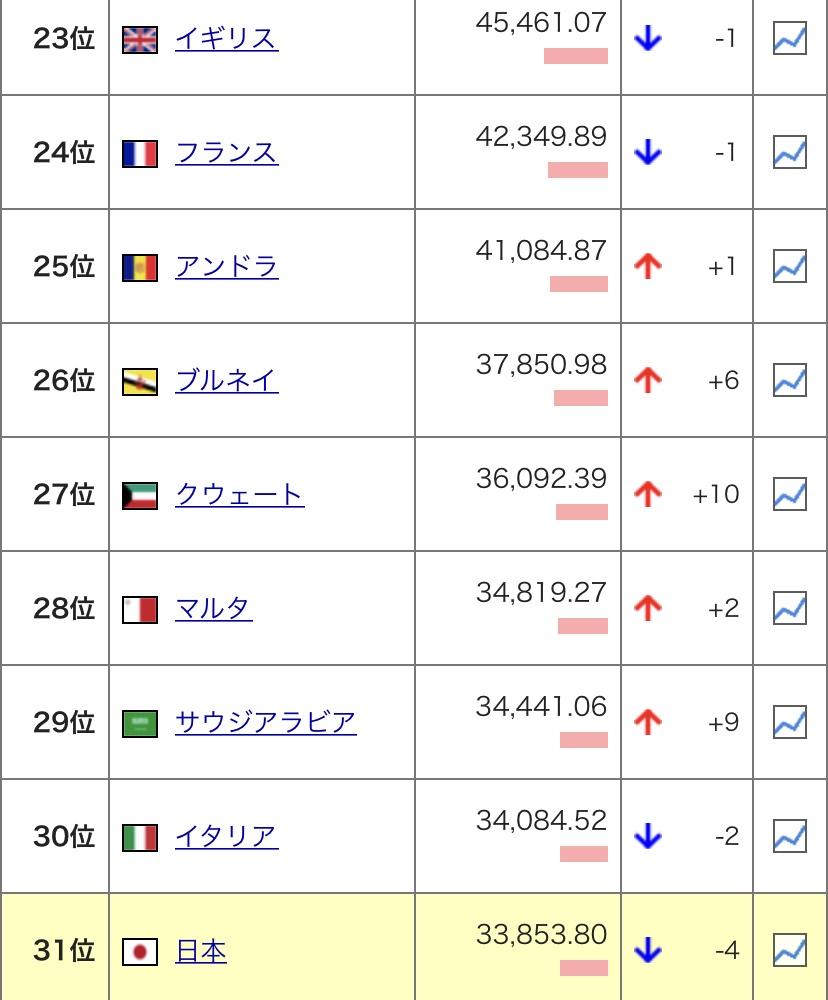This screenshot has height=1000, width=828.
Task: View the trend chart icon for イギリス
Action: 790,39
